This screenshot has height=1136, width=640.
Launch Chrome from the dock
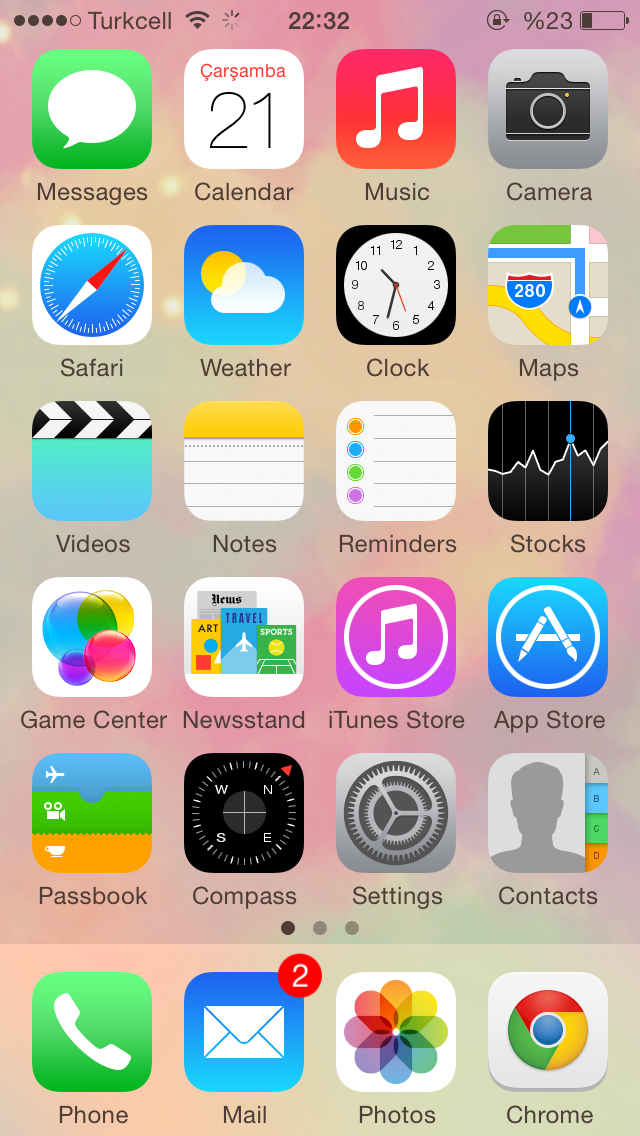pos(548,1032)
